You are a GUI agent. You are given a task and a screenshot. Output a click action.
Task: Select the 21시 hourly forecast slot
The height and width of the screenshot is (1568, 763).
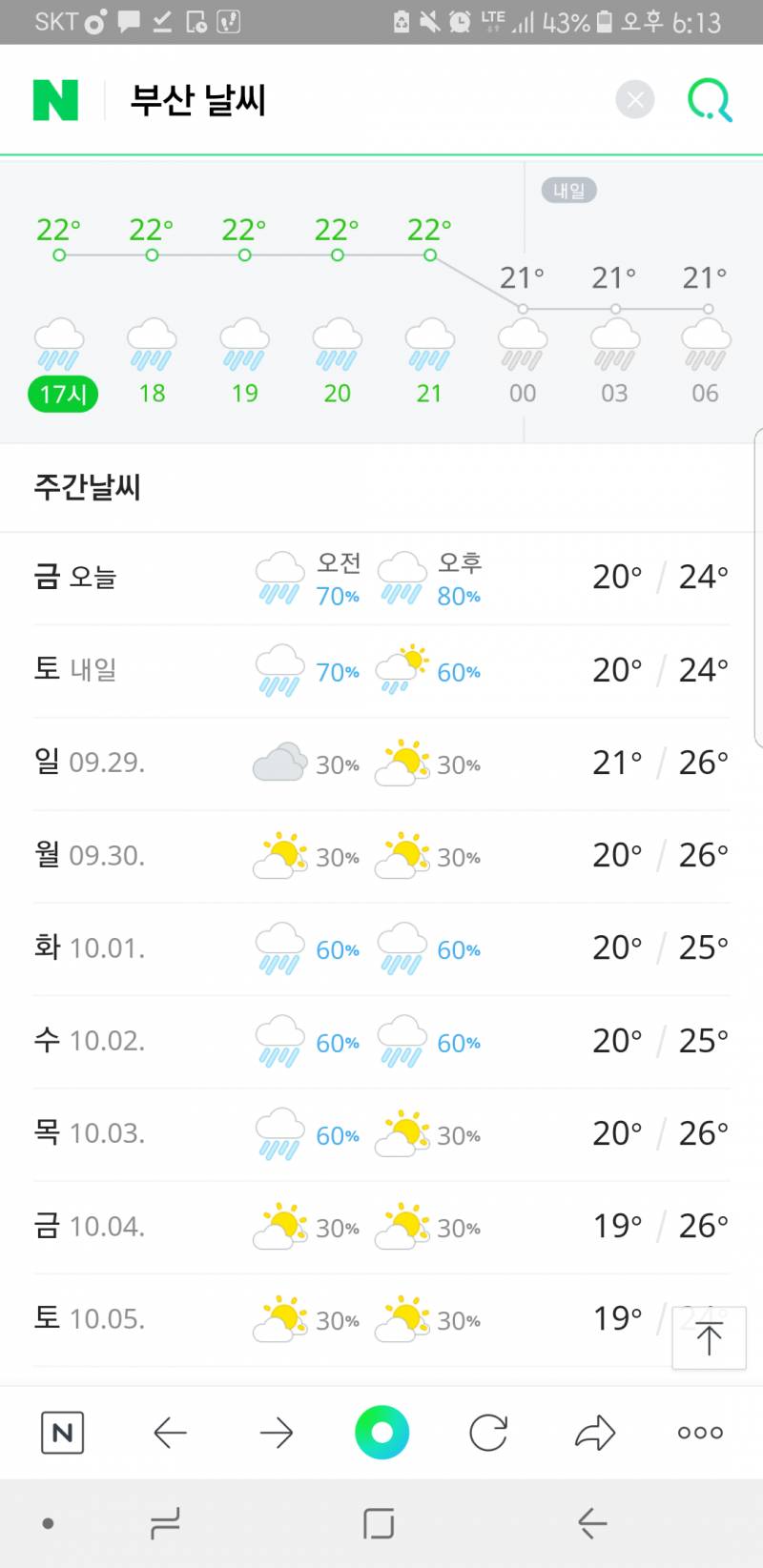coord(429,393)
